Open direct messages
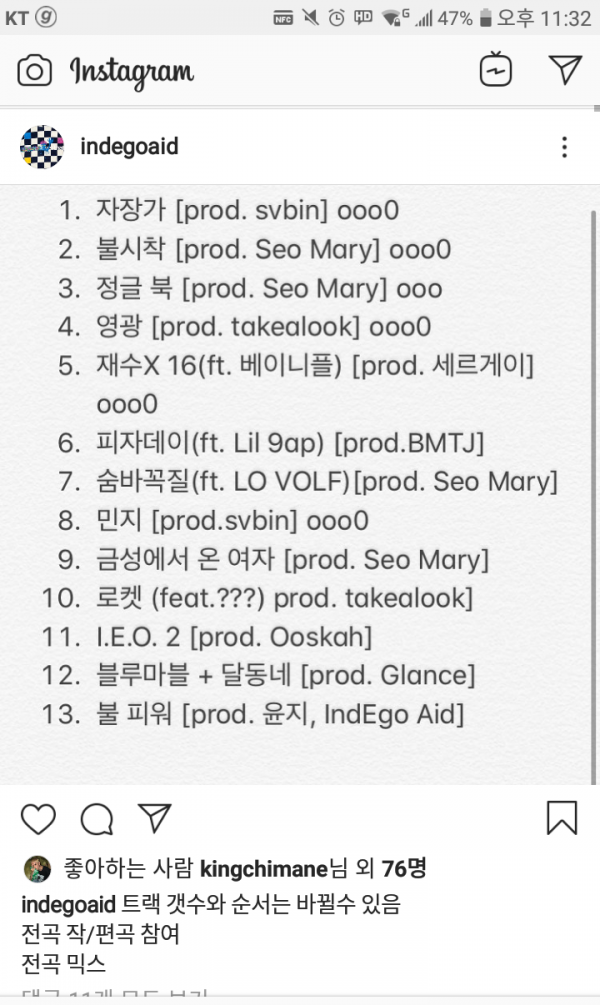600x1005 pixels. (565, 70)
